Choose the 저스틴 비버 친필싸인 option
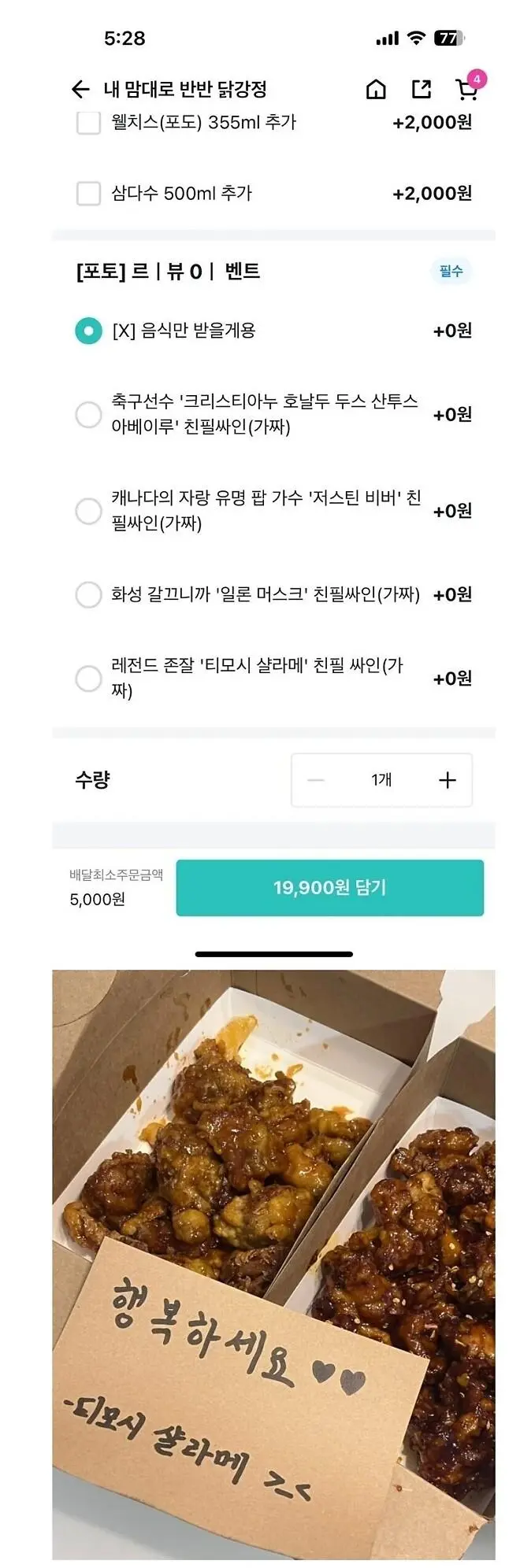This screenshot has width=520, height=1568. (x=88, y=512)
